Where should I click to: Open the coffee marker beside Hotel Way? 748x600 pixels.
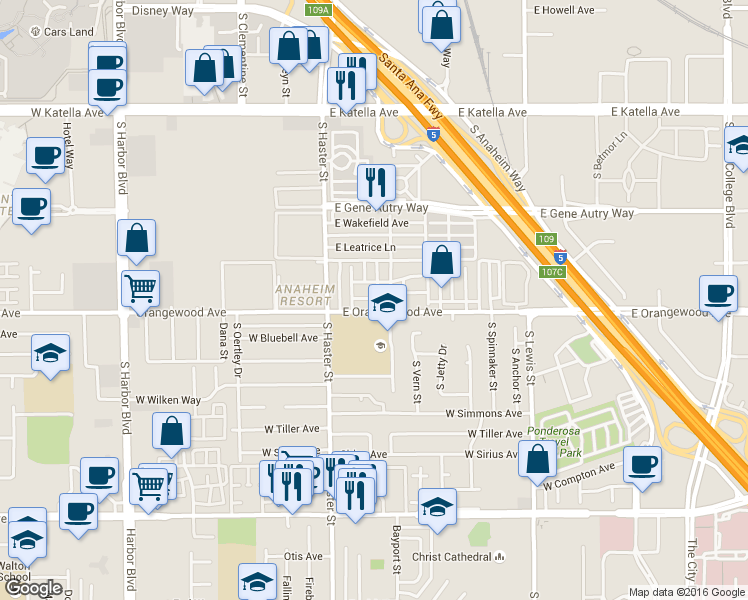coord(46,156)
